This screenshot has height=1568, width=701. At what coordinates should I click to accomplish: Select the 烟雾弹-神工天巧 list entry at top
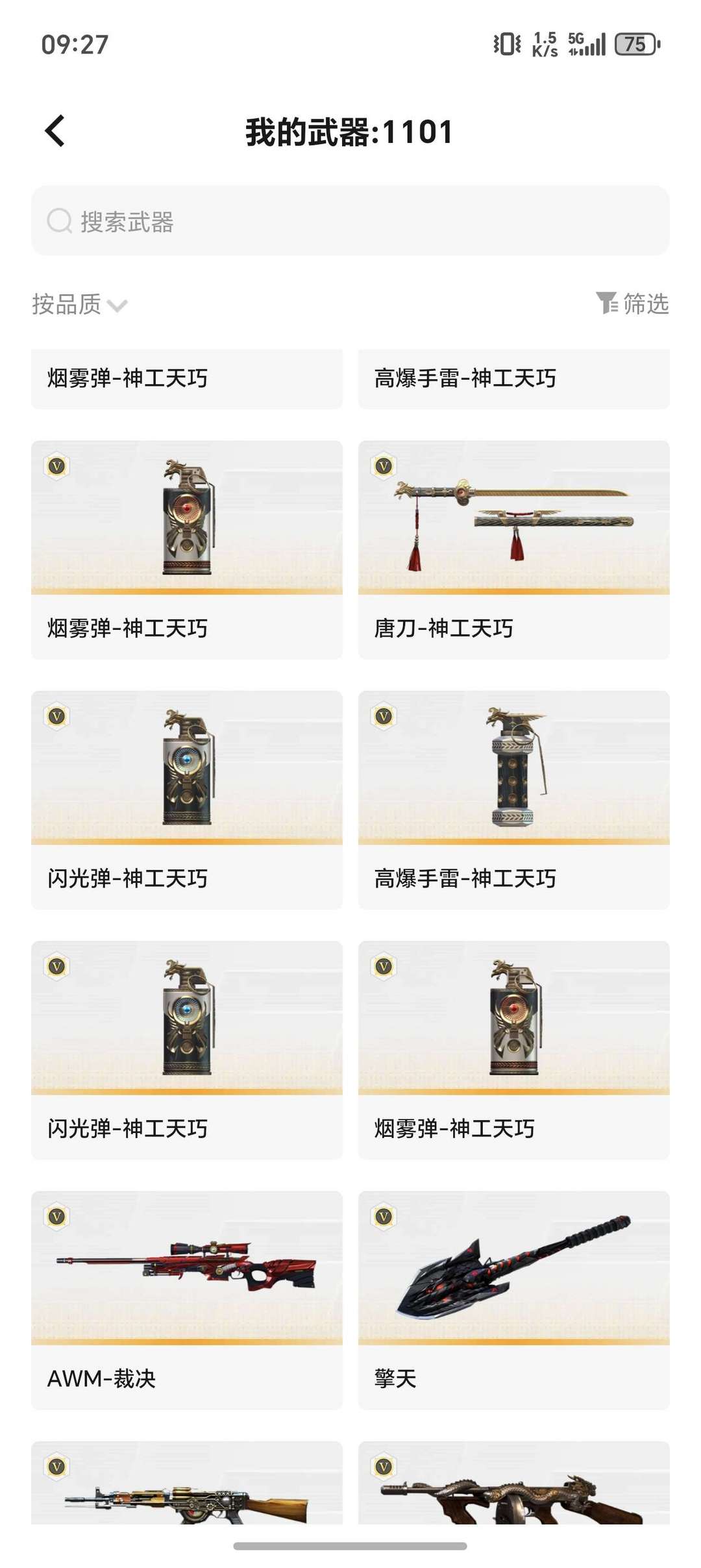tap(186, 380)
